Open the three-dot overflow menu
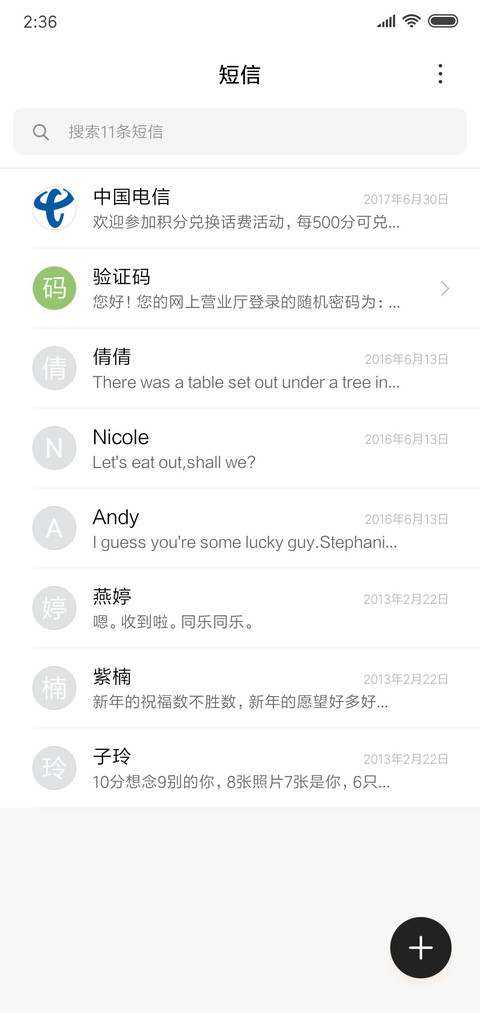This screenshot has height=1013, width=480. (440, 74)
